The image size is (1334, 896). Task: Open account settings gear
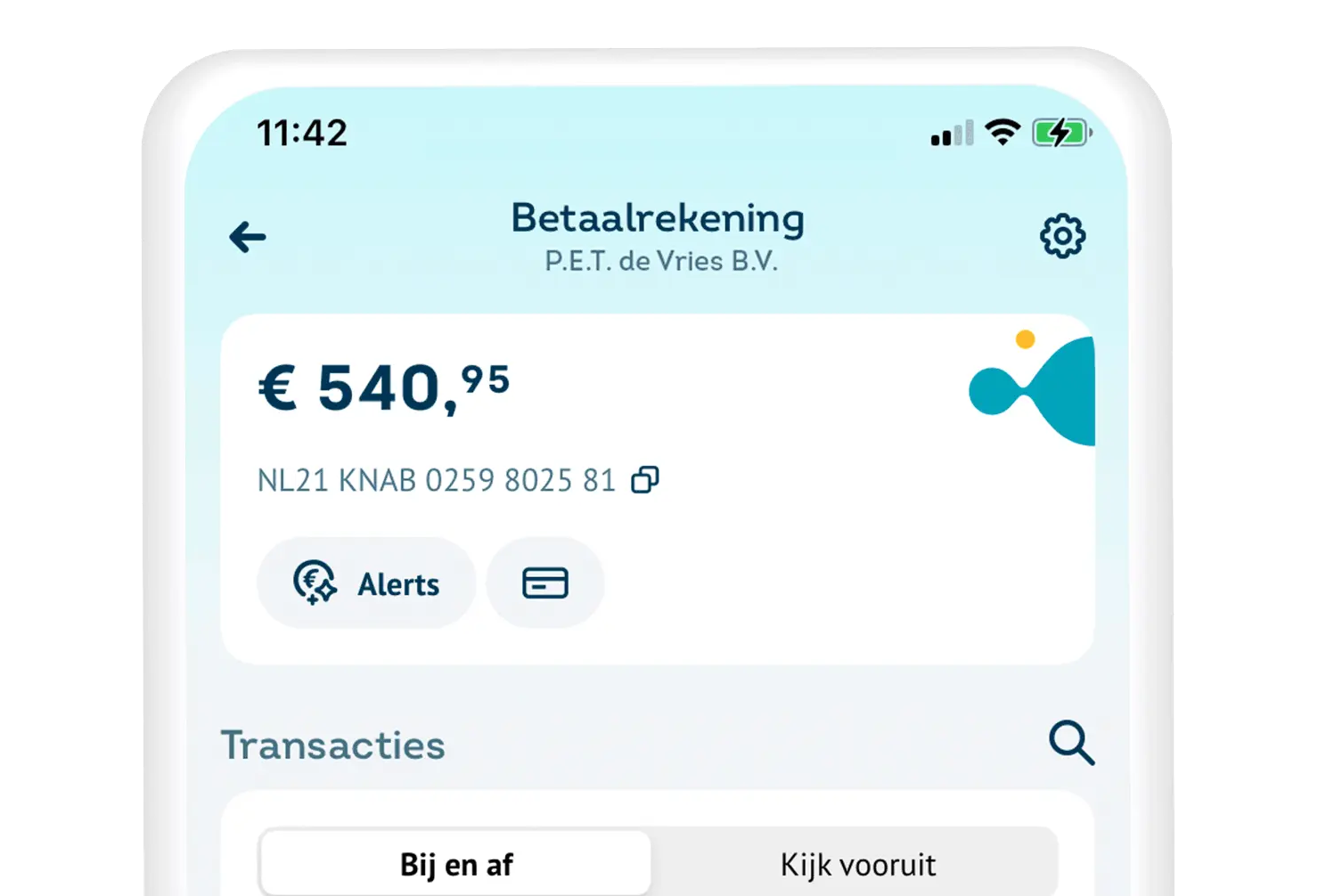pyautogui.click(x=1062, y=236)
